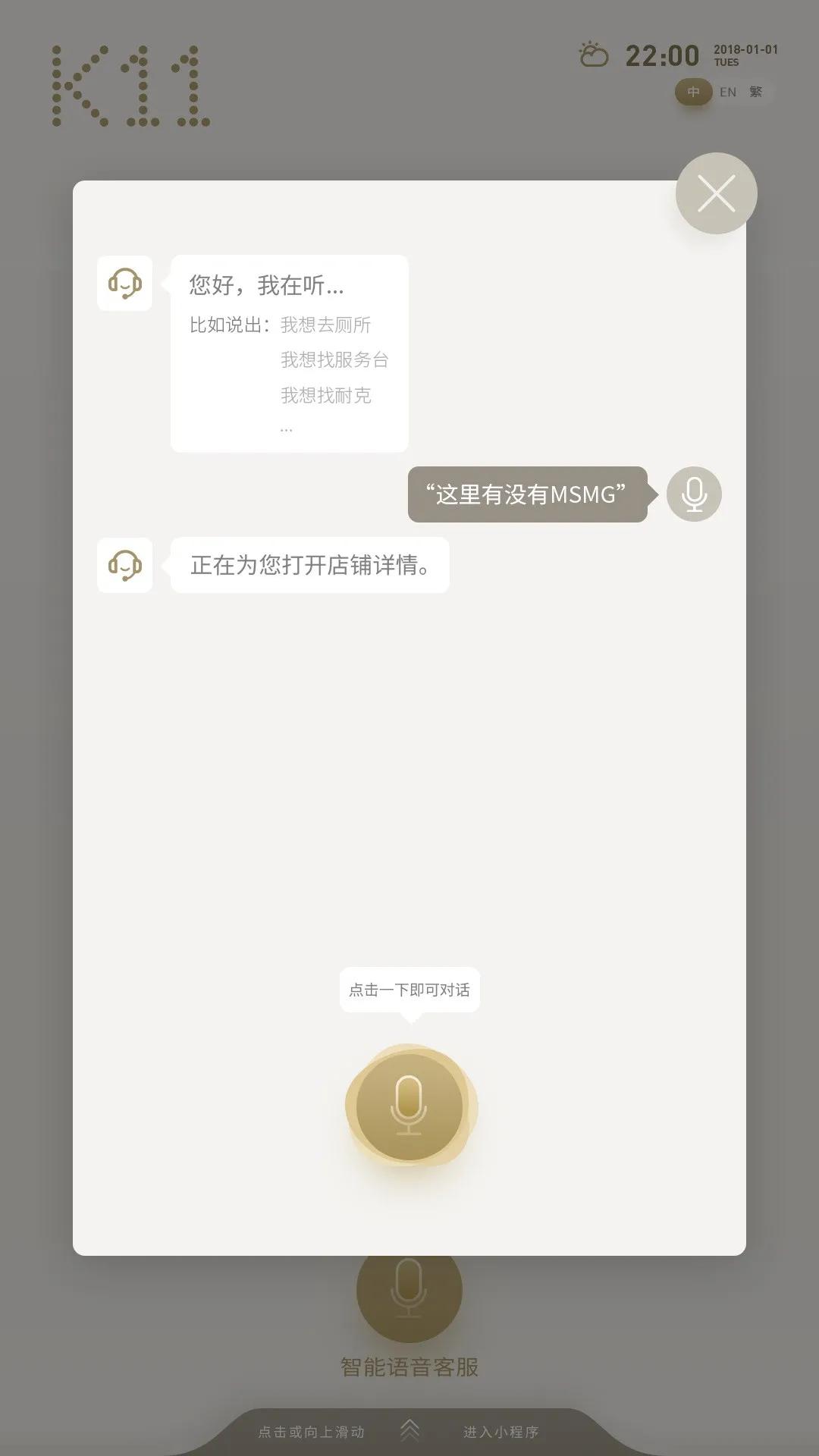This screenshot has width=819, height=1456.
Task: Open the speech tooltip 点击一下即可对话
Action: point(409,990)
